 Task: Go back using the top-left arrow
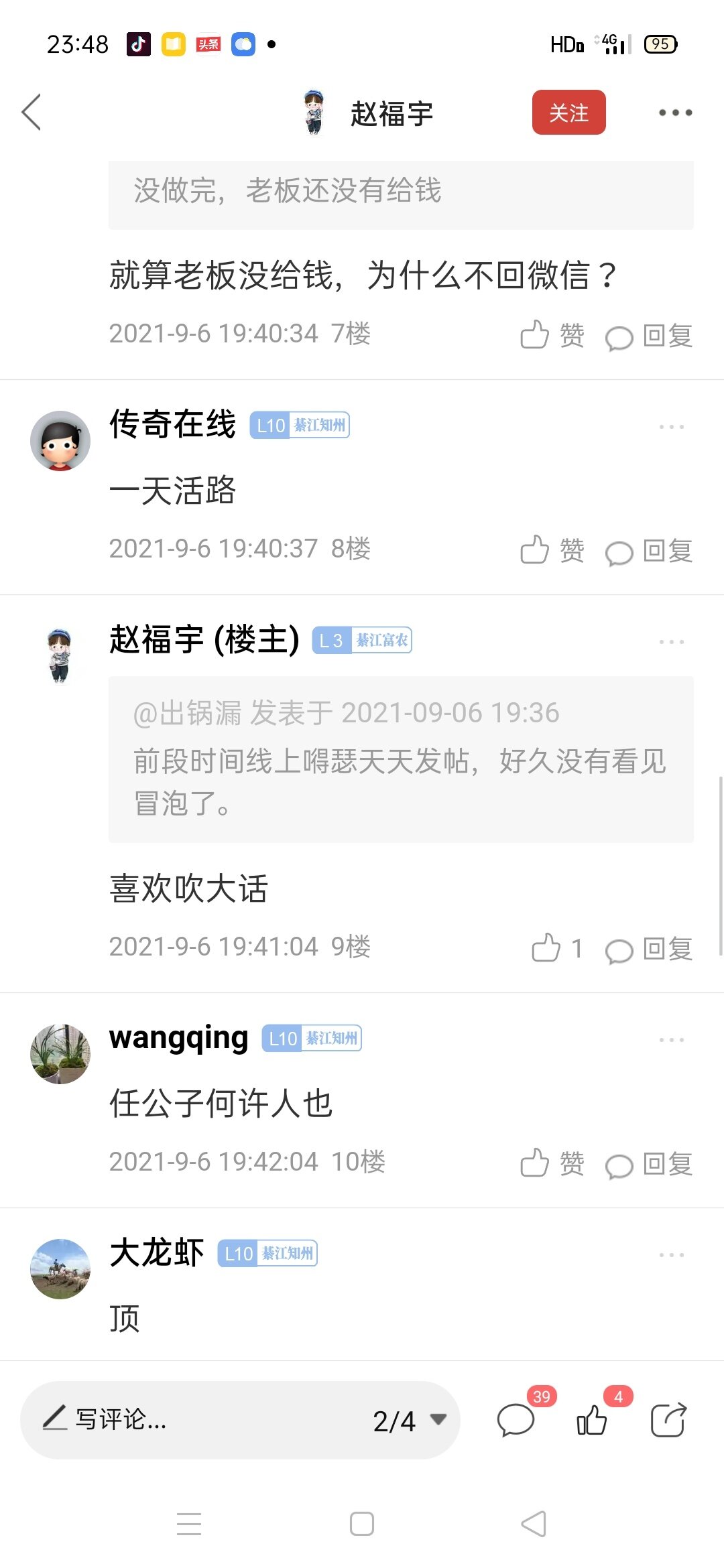pyautogui.click(x=32, y=112)
